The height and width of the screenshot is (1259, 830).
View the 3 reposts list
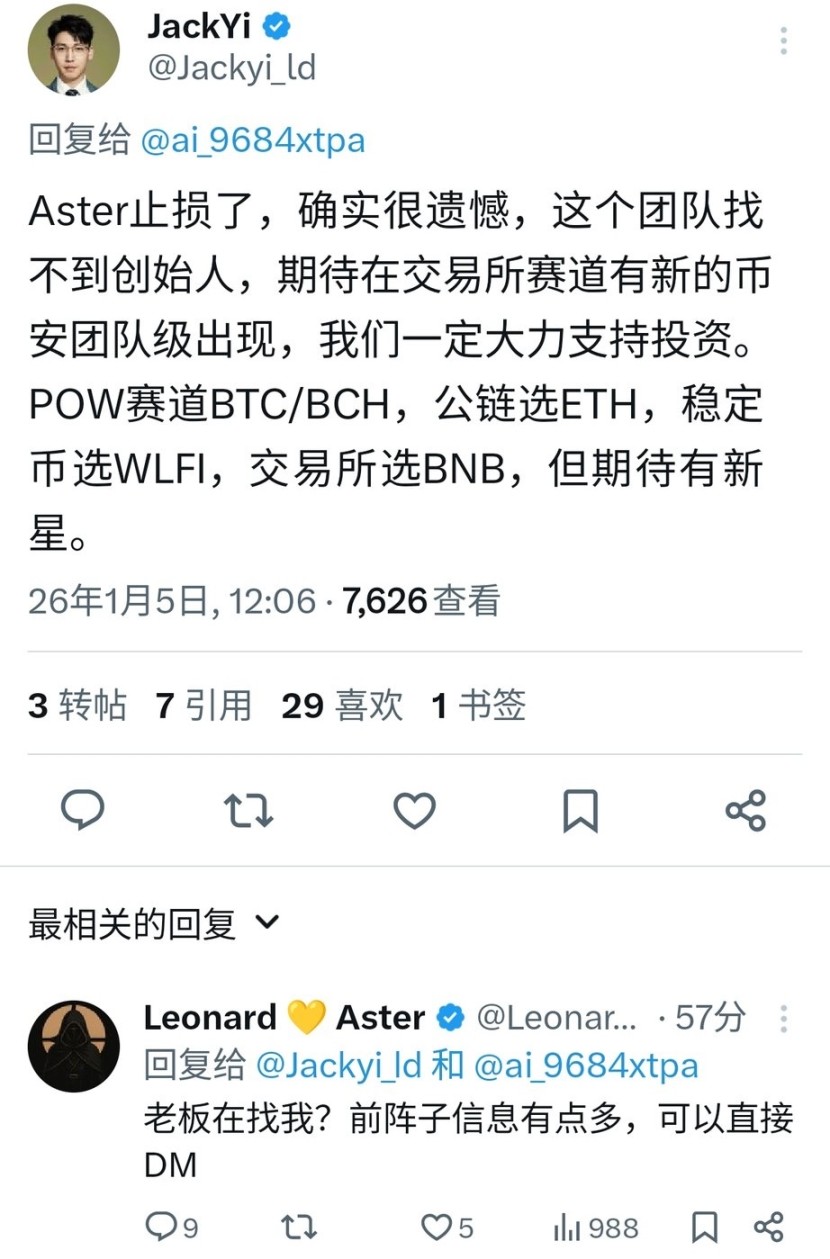tap(77, 706)
